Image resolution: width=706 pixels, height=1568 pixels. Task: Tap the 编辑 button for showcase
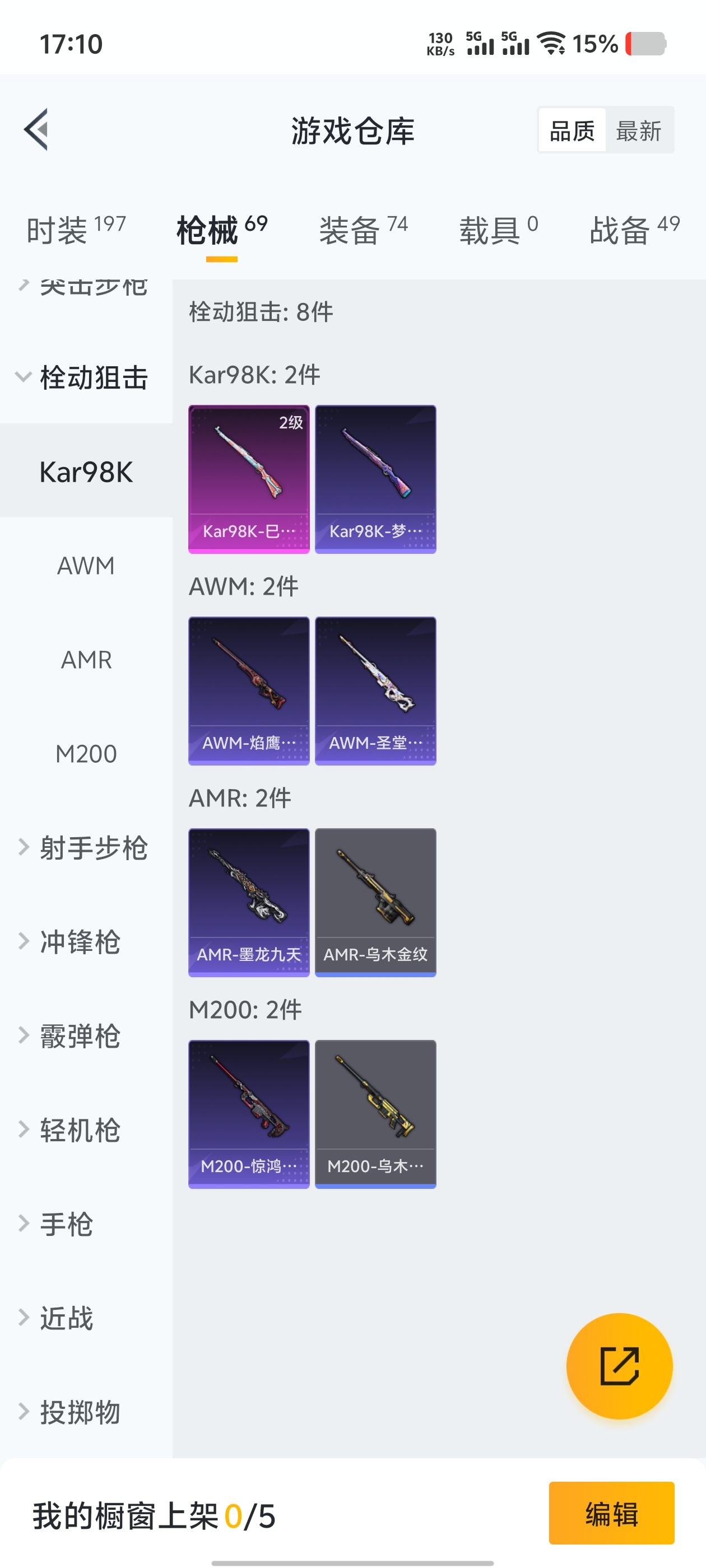611,1513
